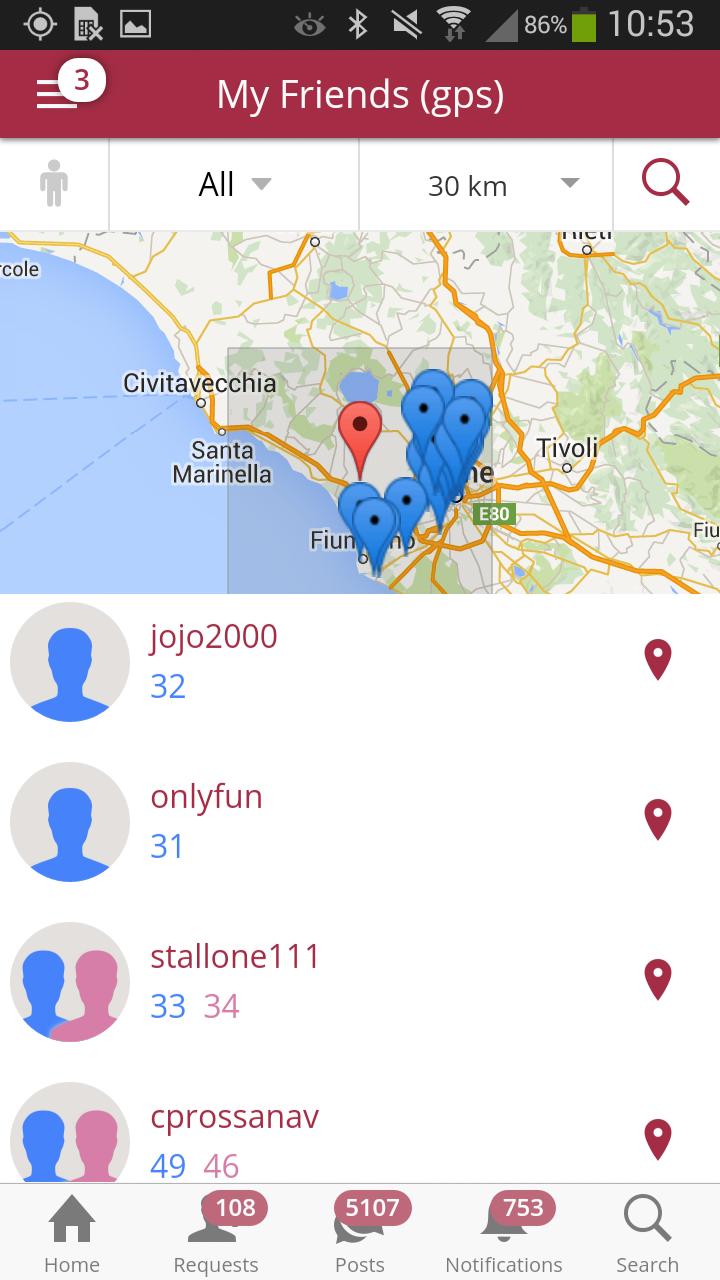Tap the person gender filter icon
Image resolution: width=720 pixels, height=1280 pixels.
coord(54,185)
